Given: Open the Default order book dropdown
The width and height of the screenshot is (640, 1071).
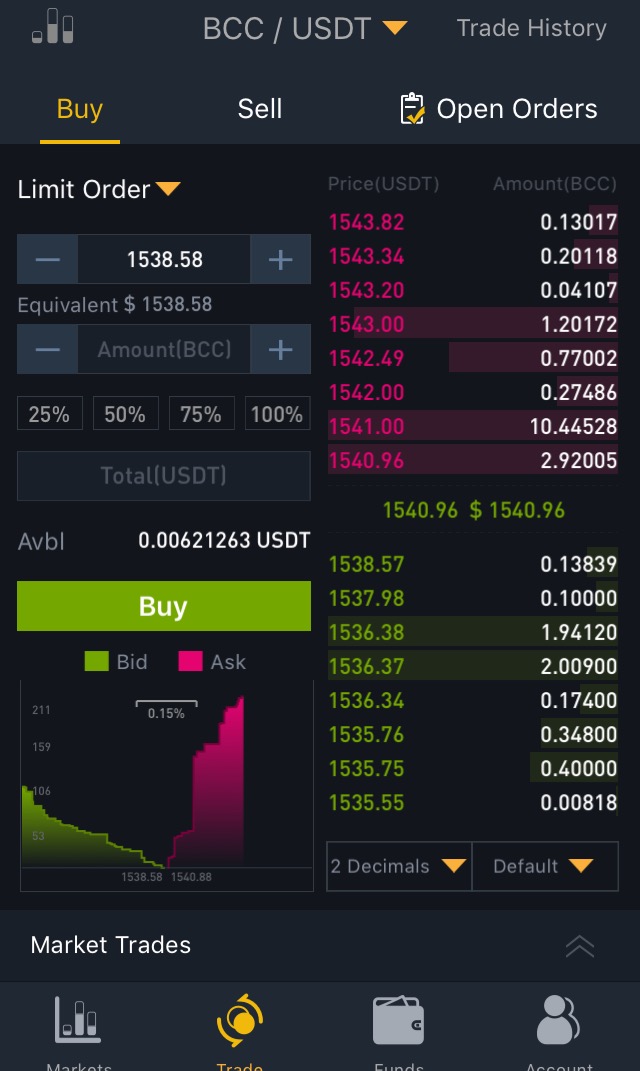Looking at the screenshot, I should [544, 866].
